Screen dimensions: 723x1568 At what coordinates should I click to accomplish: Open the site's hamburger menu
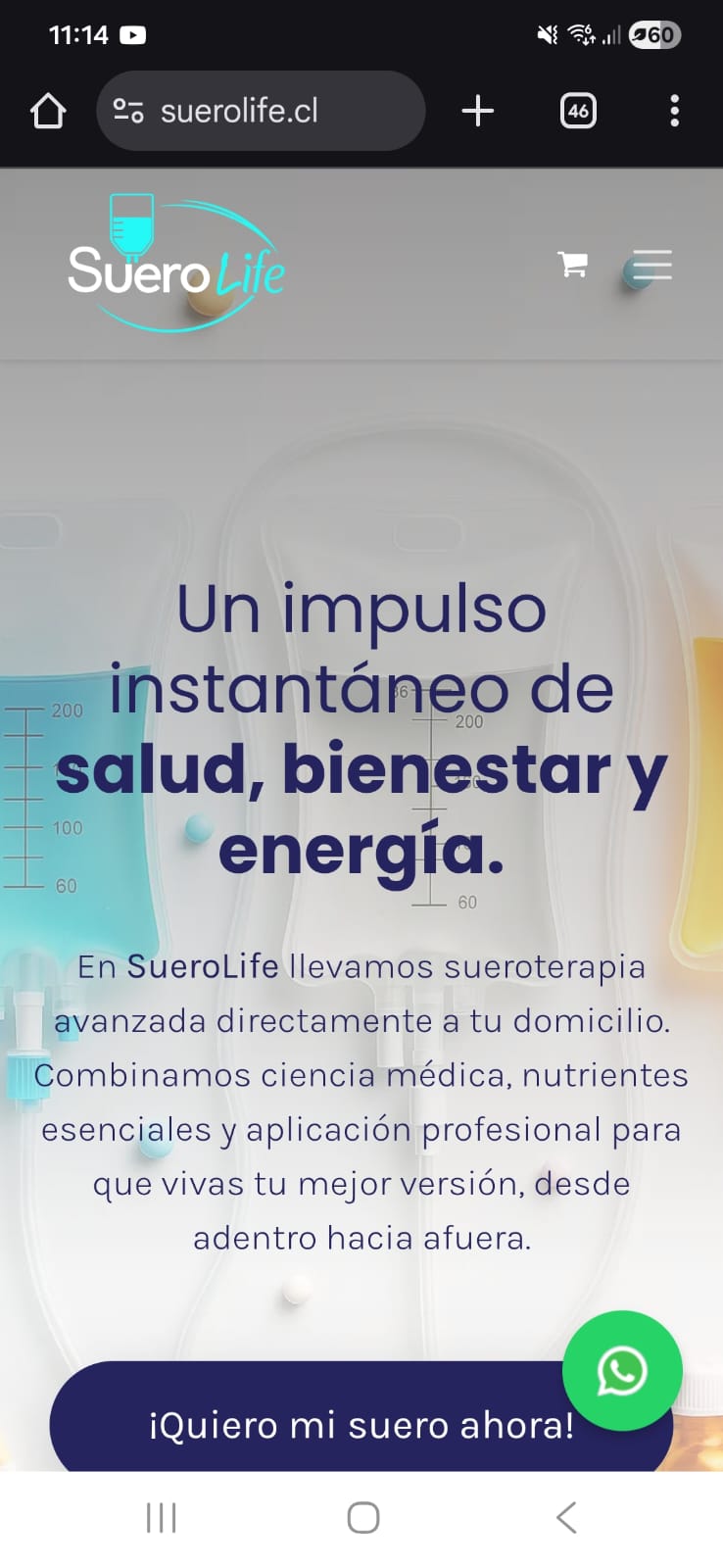651,266
